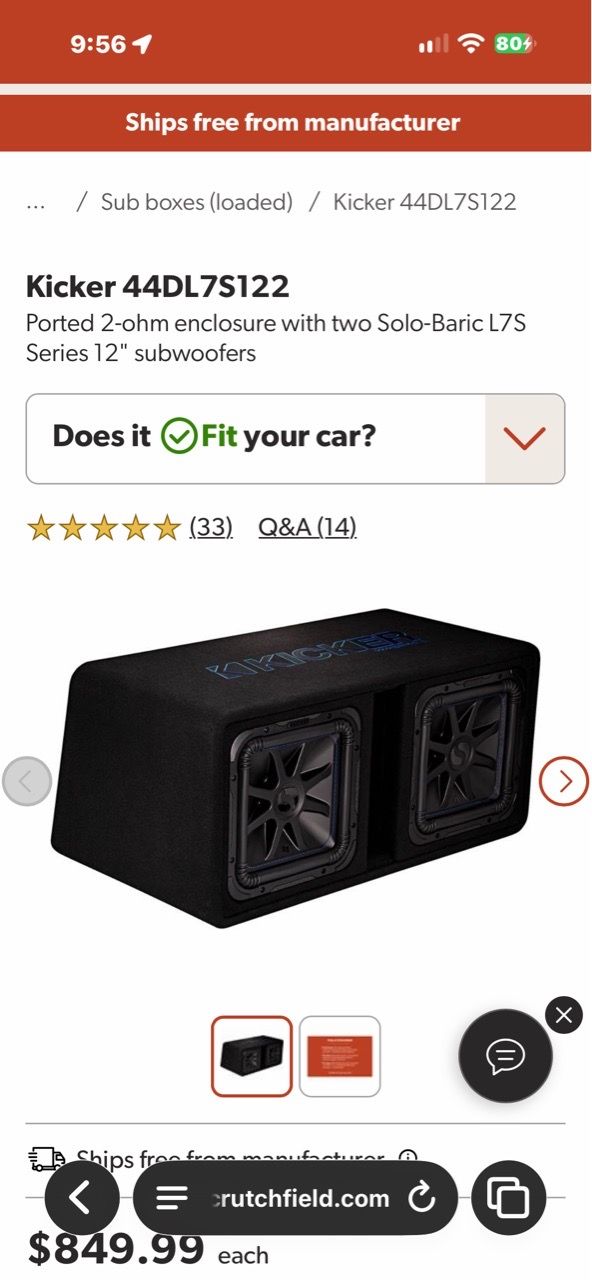Viewport: 592px width, 1280px height.
Task: Show the previous product image
Action: click(x=27, y=781)
